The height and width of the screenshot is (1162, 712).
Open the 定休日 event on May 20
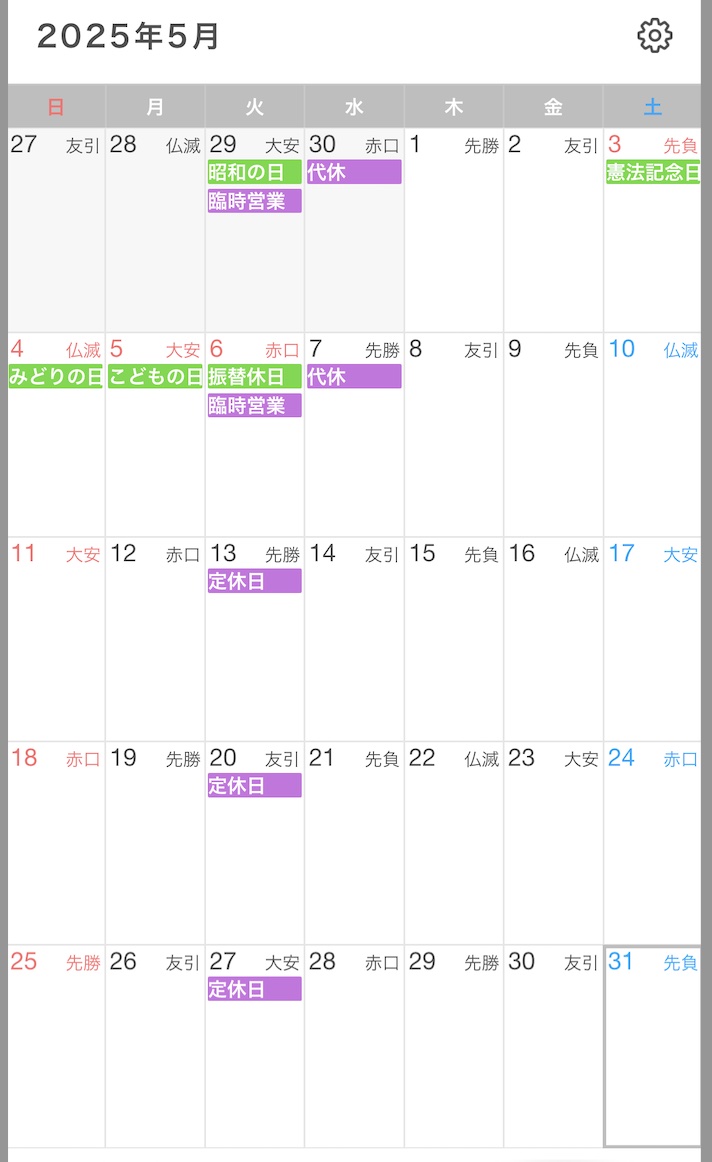click(254, 786)
